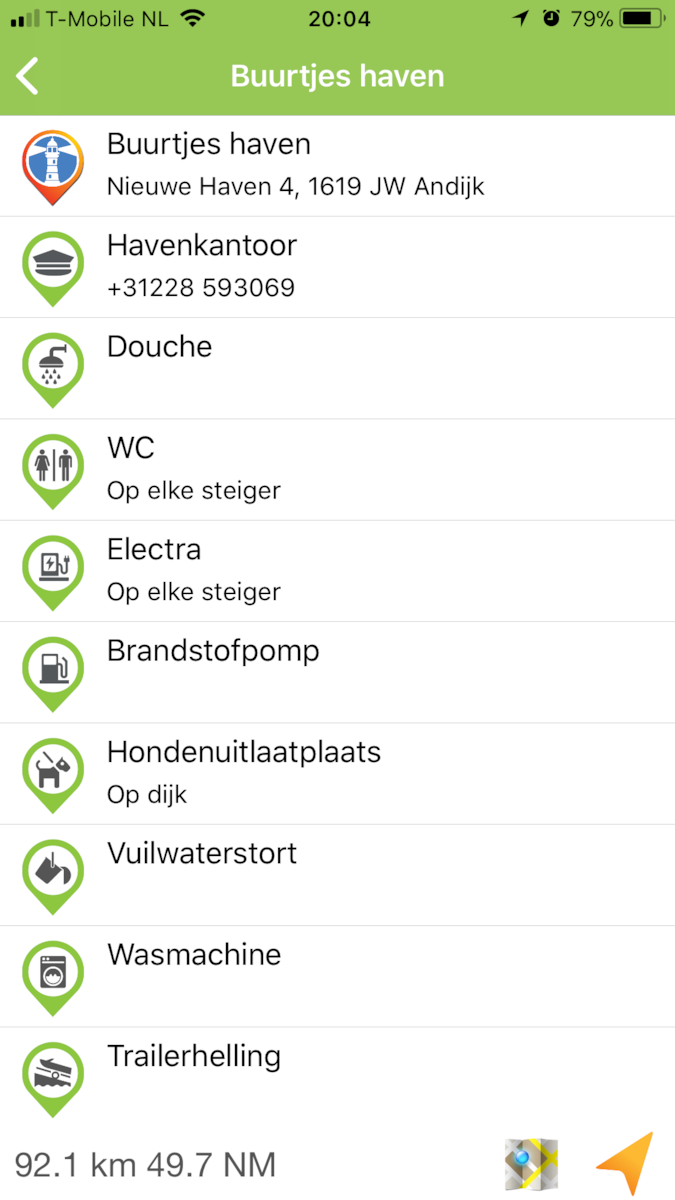Open the Electra row
This screenshot has height=1200, width=675.
click(337, 570)
